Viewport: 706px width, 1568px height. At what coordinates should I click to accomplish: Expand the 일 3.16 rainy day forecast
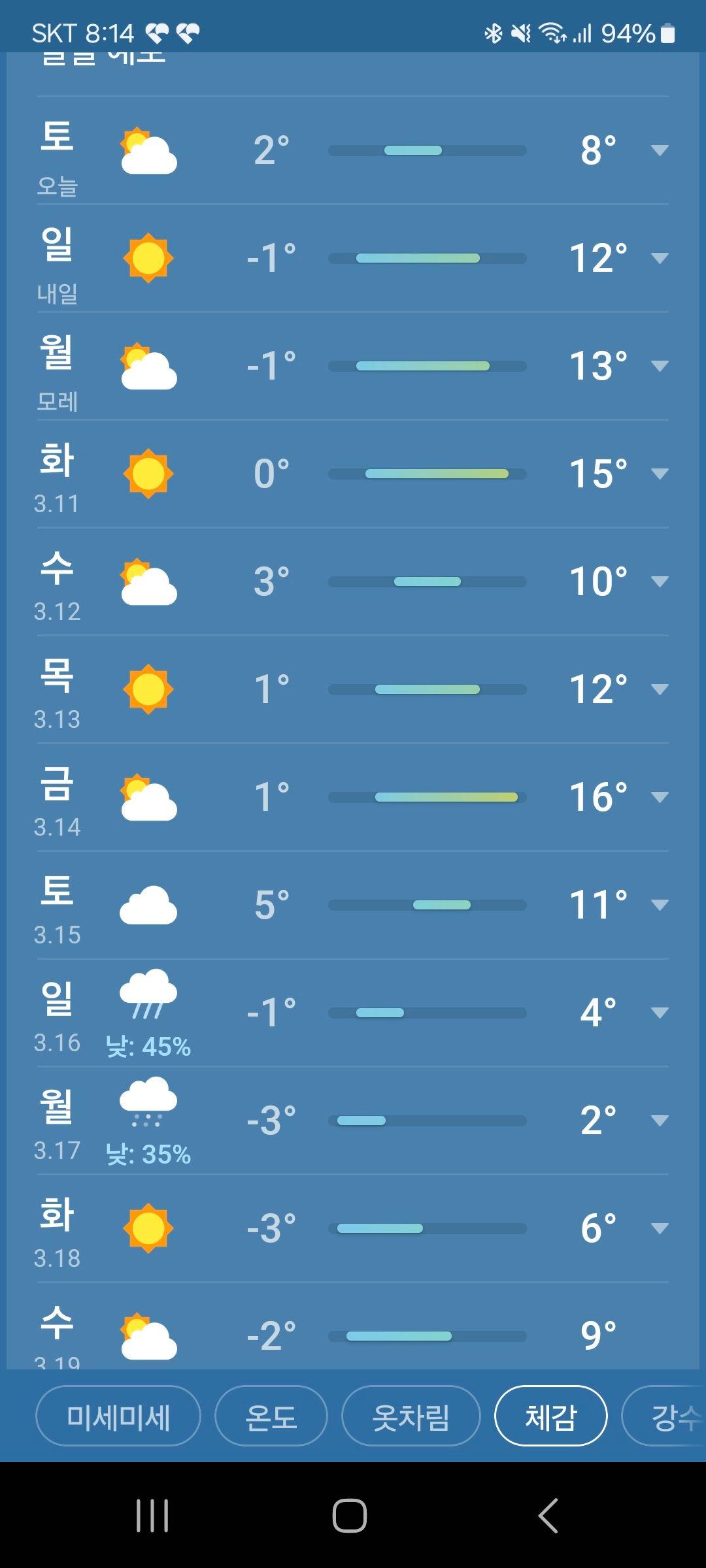[x=660, y=1013]
